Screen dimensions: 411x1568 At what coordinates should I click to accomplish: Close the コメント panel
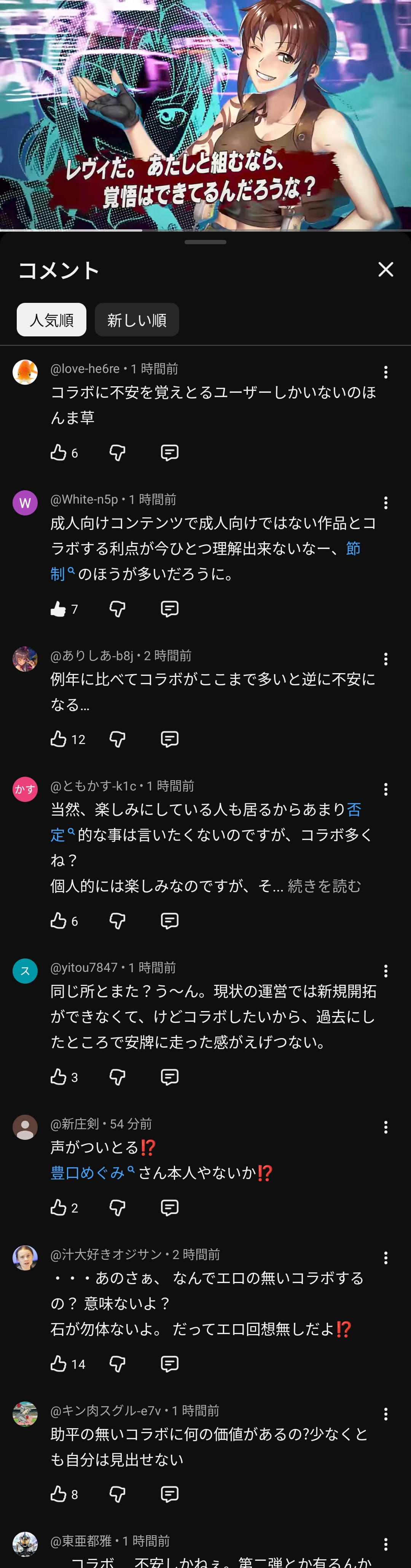click(386, 270)
